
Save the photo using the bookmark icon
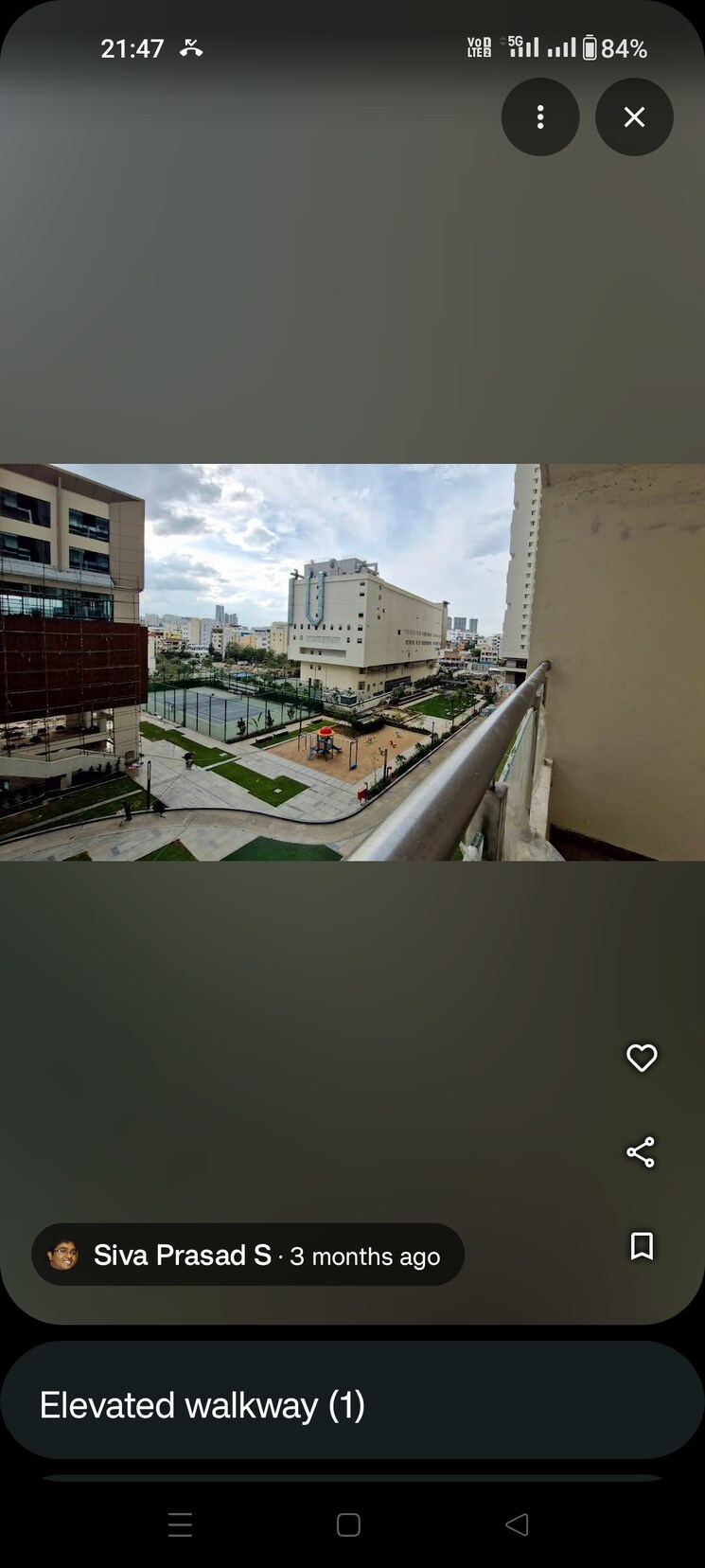pos(642,1247)
